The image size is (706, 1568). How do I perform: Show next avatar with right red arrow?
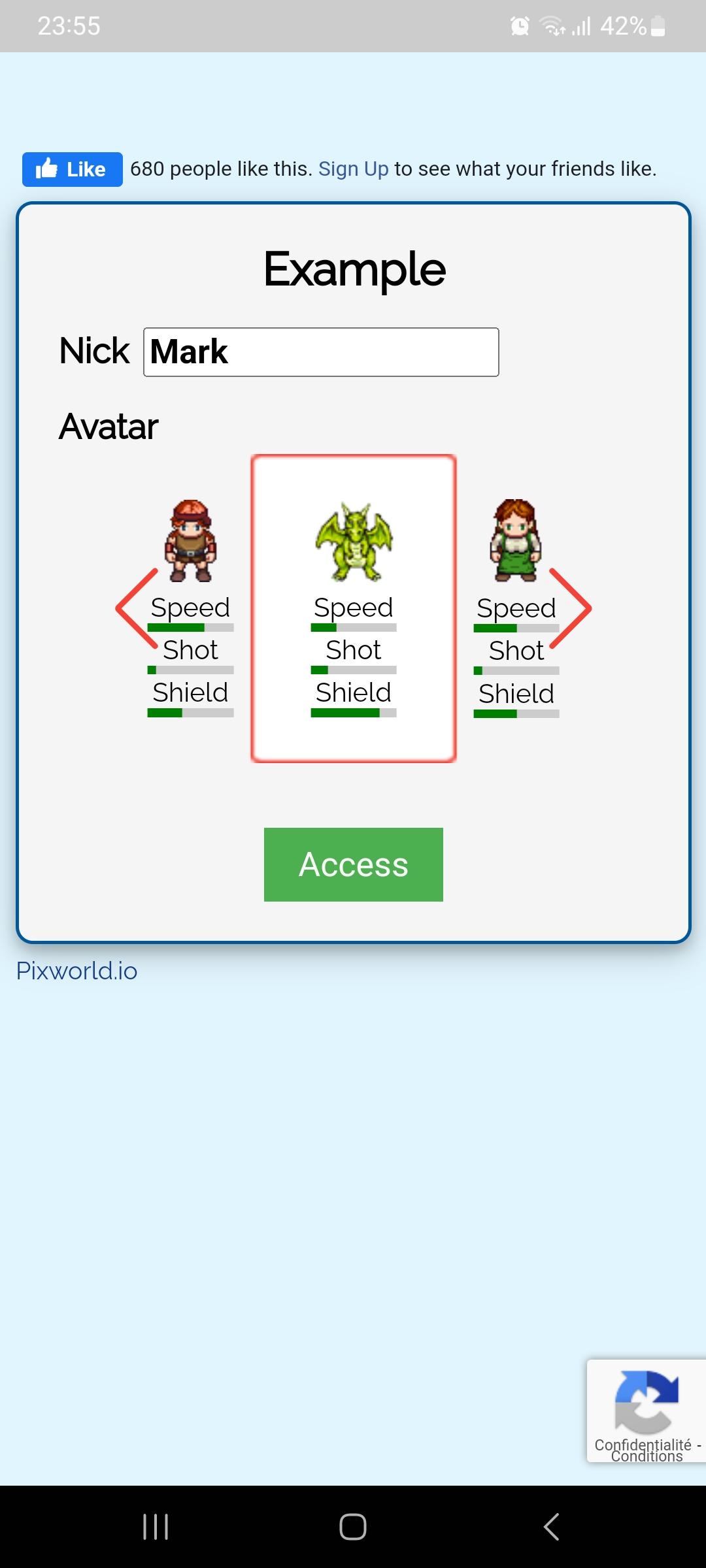[570, 608]
